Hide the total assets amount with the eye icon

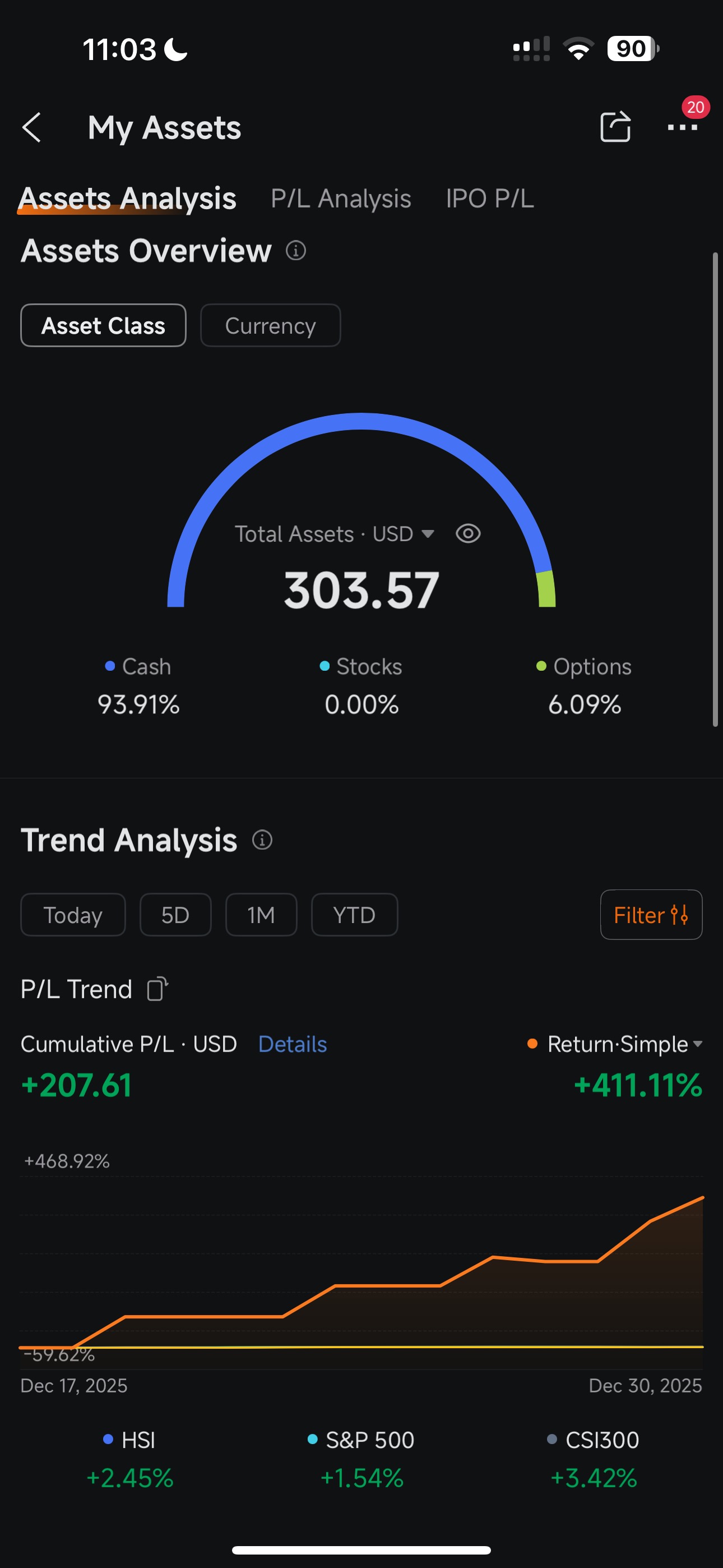click(x=468, y=534)
